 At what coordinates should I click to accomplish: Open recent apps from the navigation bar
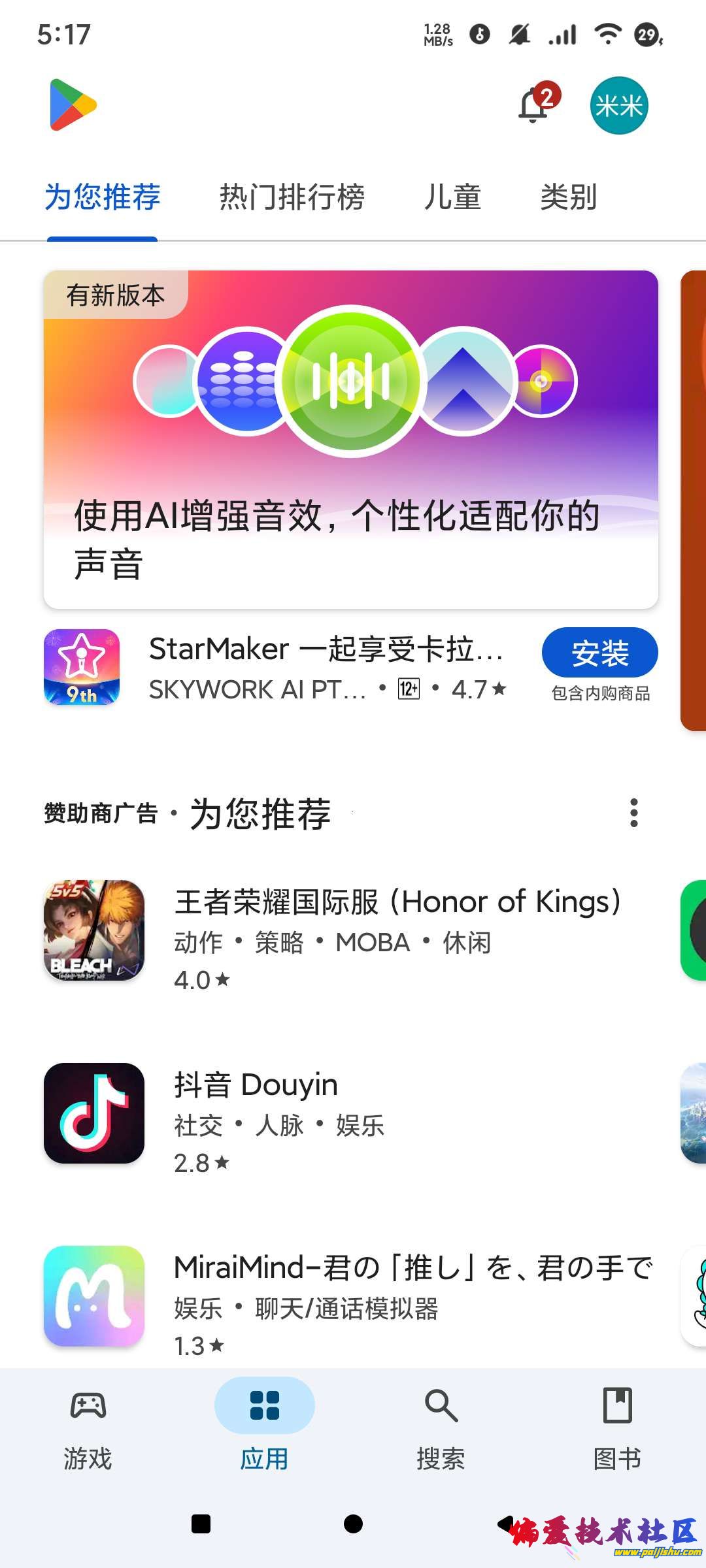click(x=201, y=1524)
